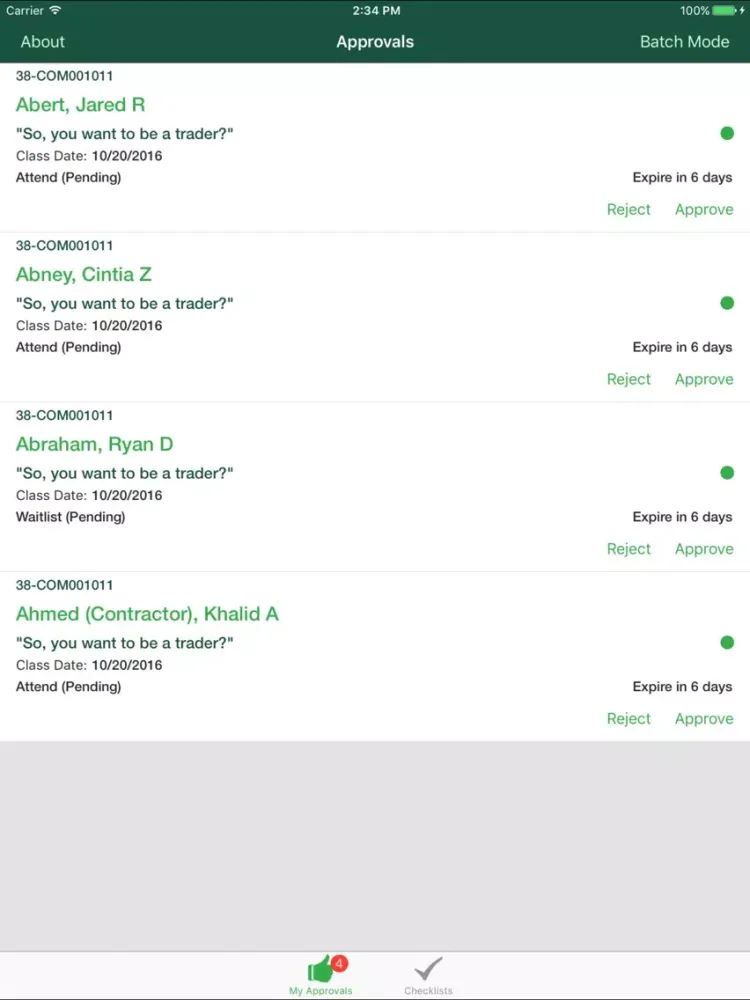Reject Jared R Abert's request
The width and height of the screenshot is (750, 1000).
tap(628, 210)
